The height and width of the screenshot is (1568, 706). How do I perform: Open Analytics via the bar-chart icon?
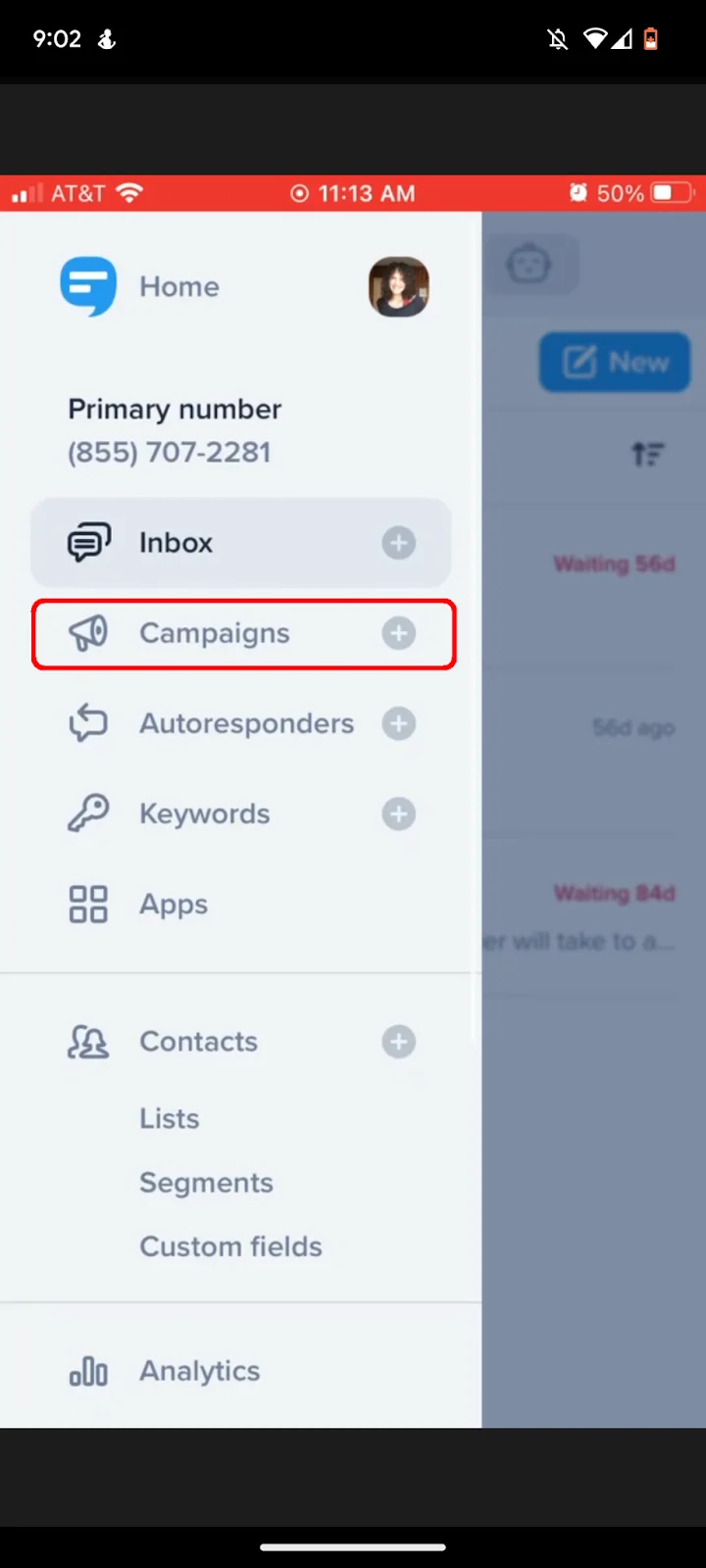[x=88, y=1371]
